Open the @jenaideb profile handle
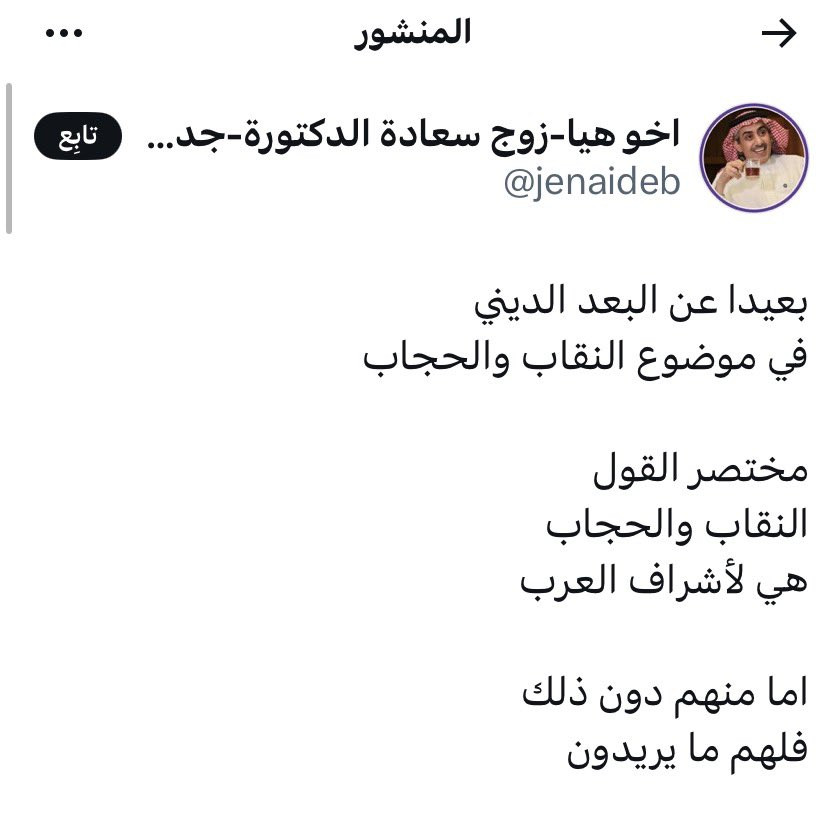The image size is (828, 835). click(x=592, y=183)
